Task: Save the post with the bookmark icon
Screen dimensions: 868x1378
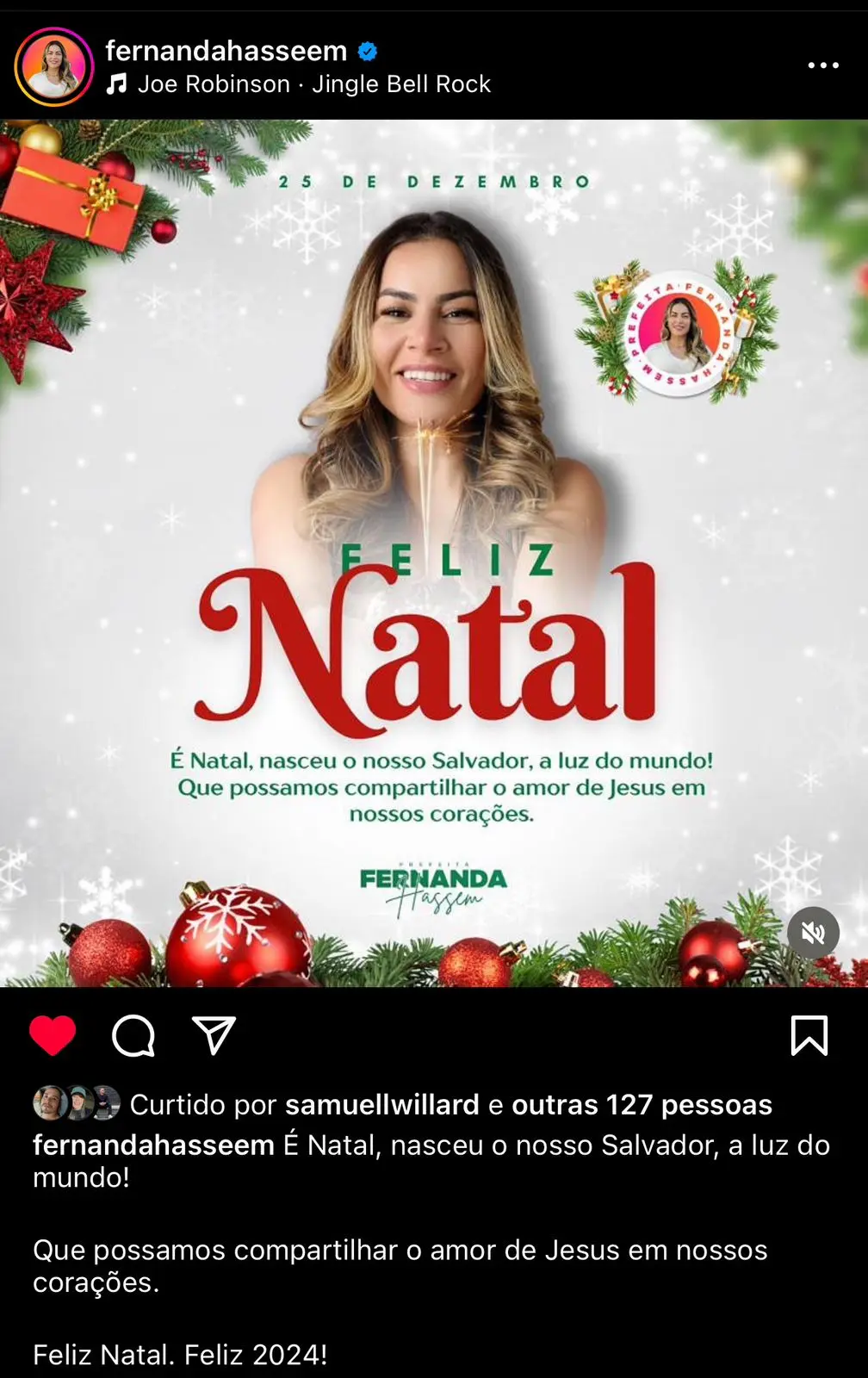Action: point(809,1035)
